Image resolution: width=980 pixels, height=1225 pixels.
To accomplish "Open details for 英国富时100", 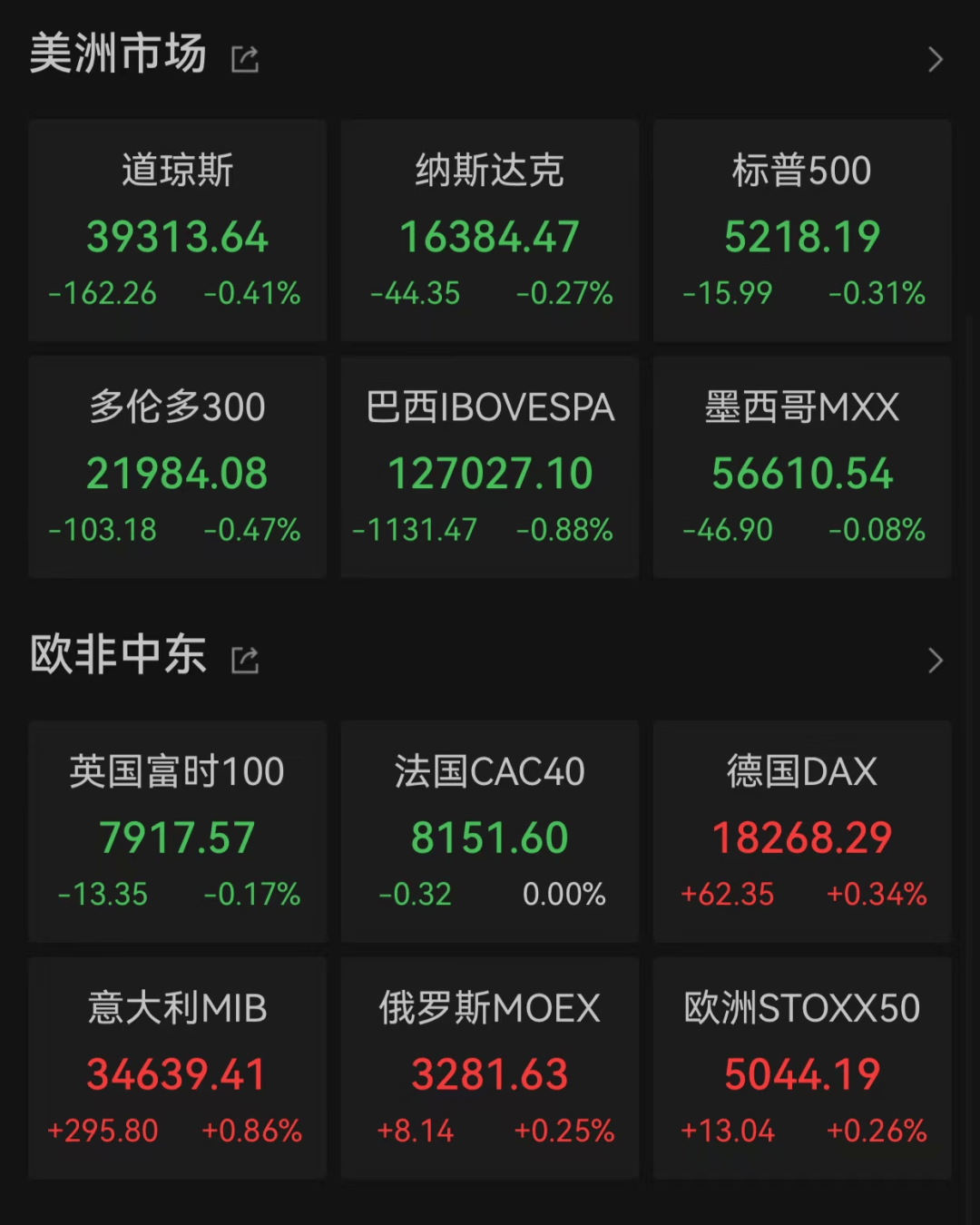I will pos(177,830).
